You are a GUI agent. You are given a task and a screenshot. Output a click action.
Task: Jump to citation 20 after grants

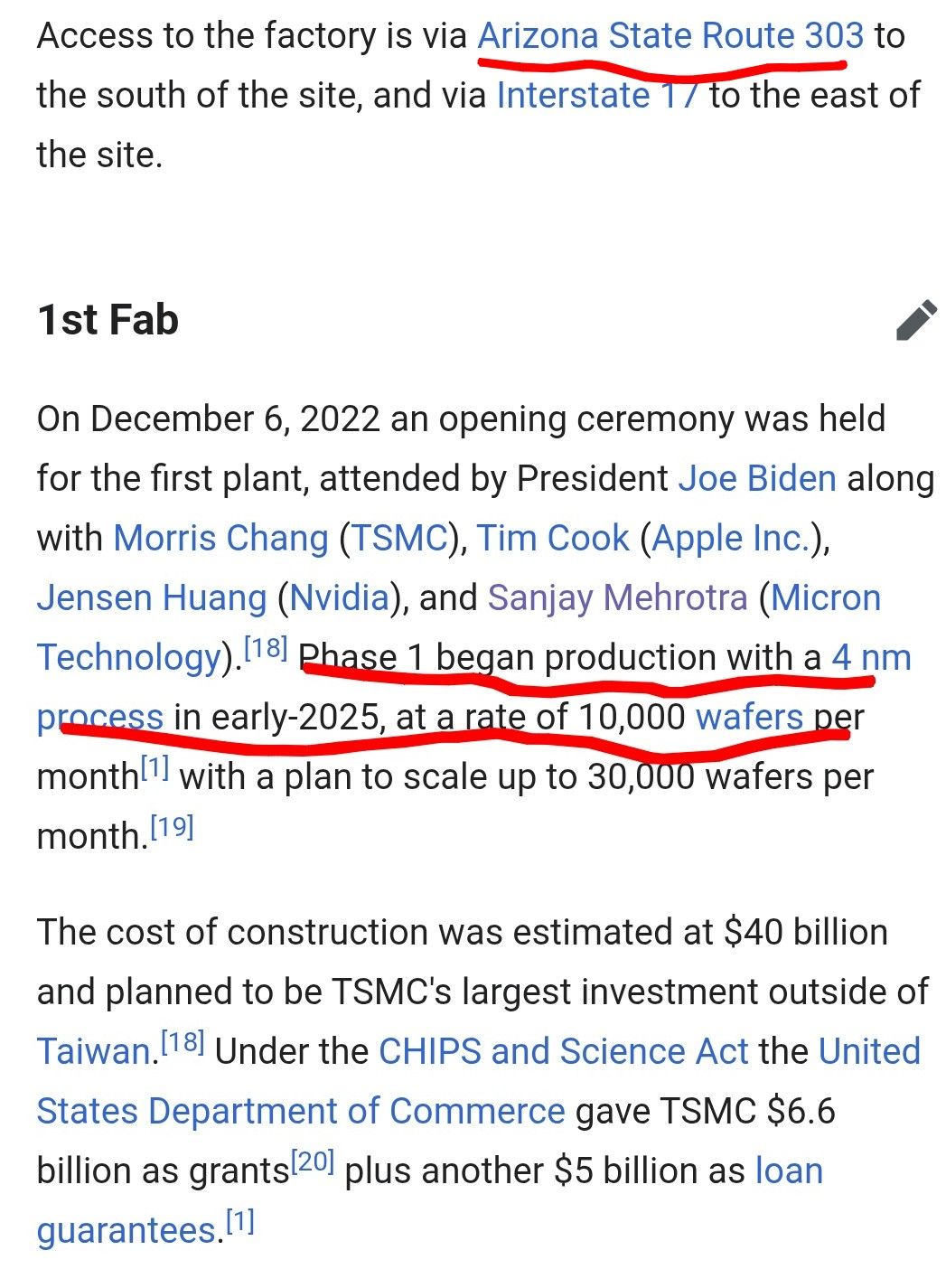(312, 1162)
